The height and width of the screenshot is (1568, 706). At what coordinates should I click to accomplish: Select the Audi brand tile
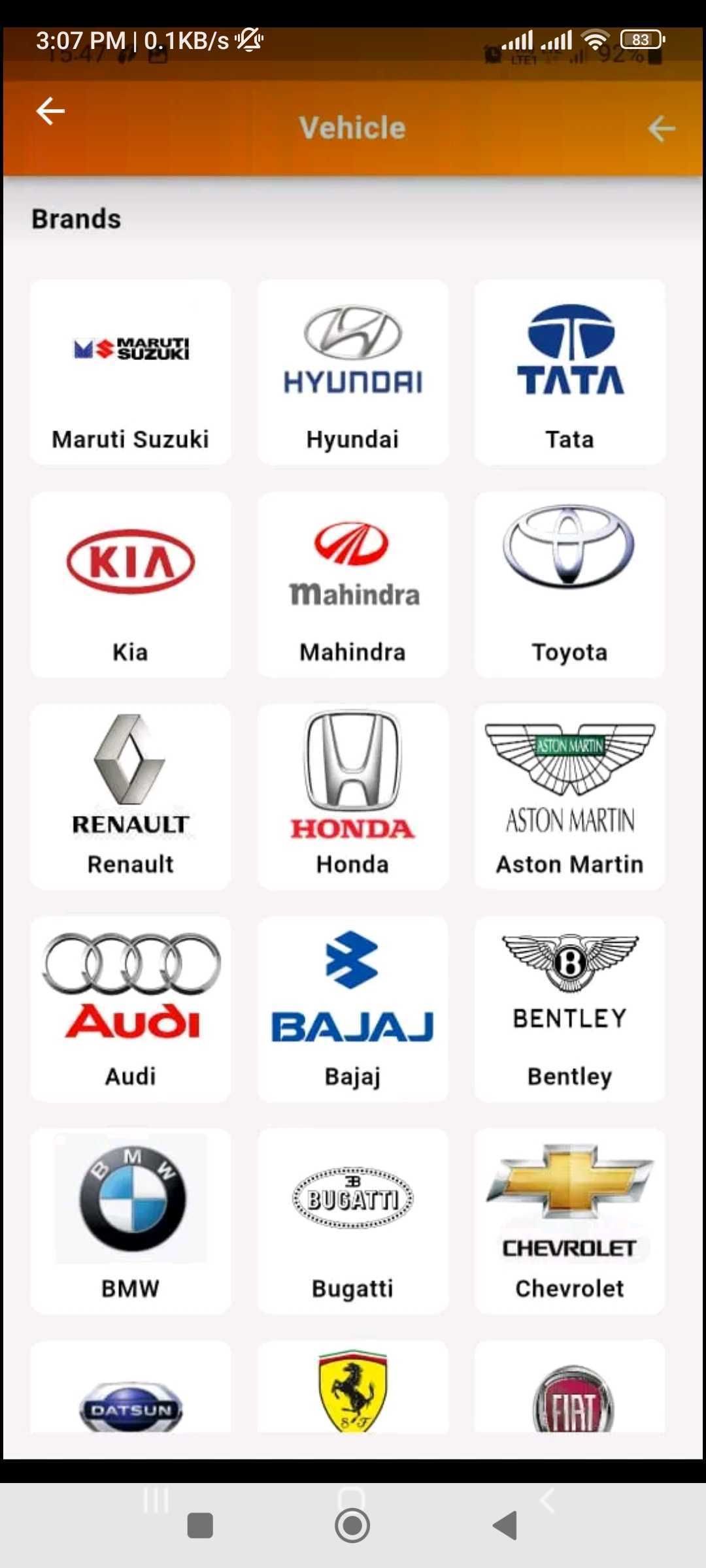(x=131, y=1009)
